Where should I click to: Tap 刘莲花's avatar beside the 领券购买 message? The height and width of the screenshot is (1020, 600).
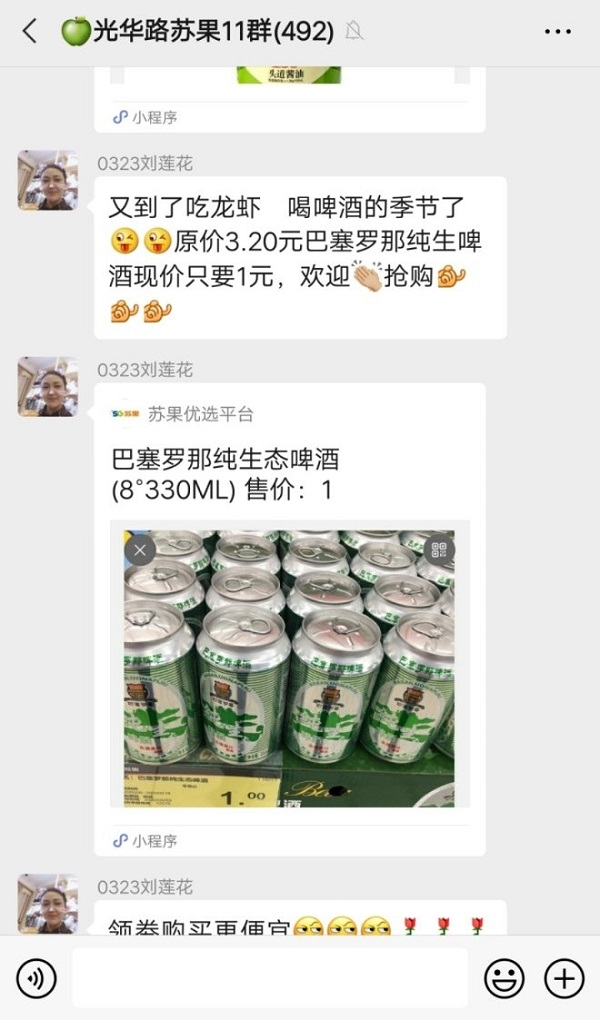[47, 904]
